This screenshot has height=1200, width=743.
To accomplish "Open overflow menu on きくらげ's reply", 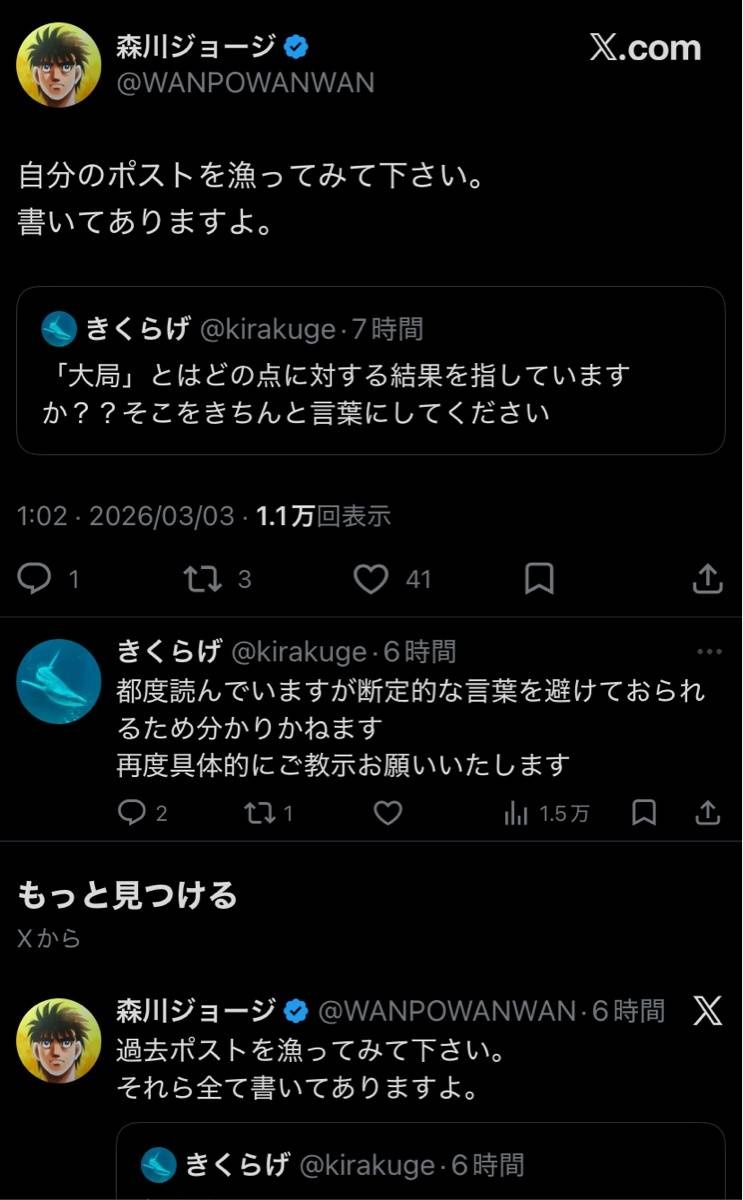I will pyautogui.click(x=708, y=652).
